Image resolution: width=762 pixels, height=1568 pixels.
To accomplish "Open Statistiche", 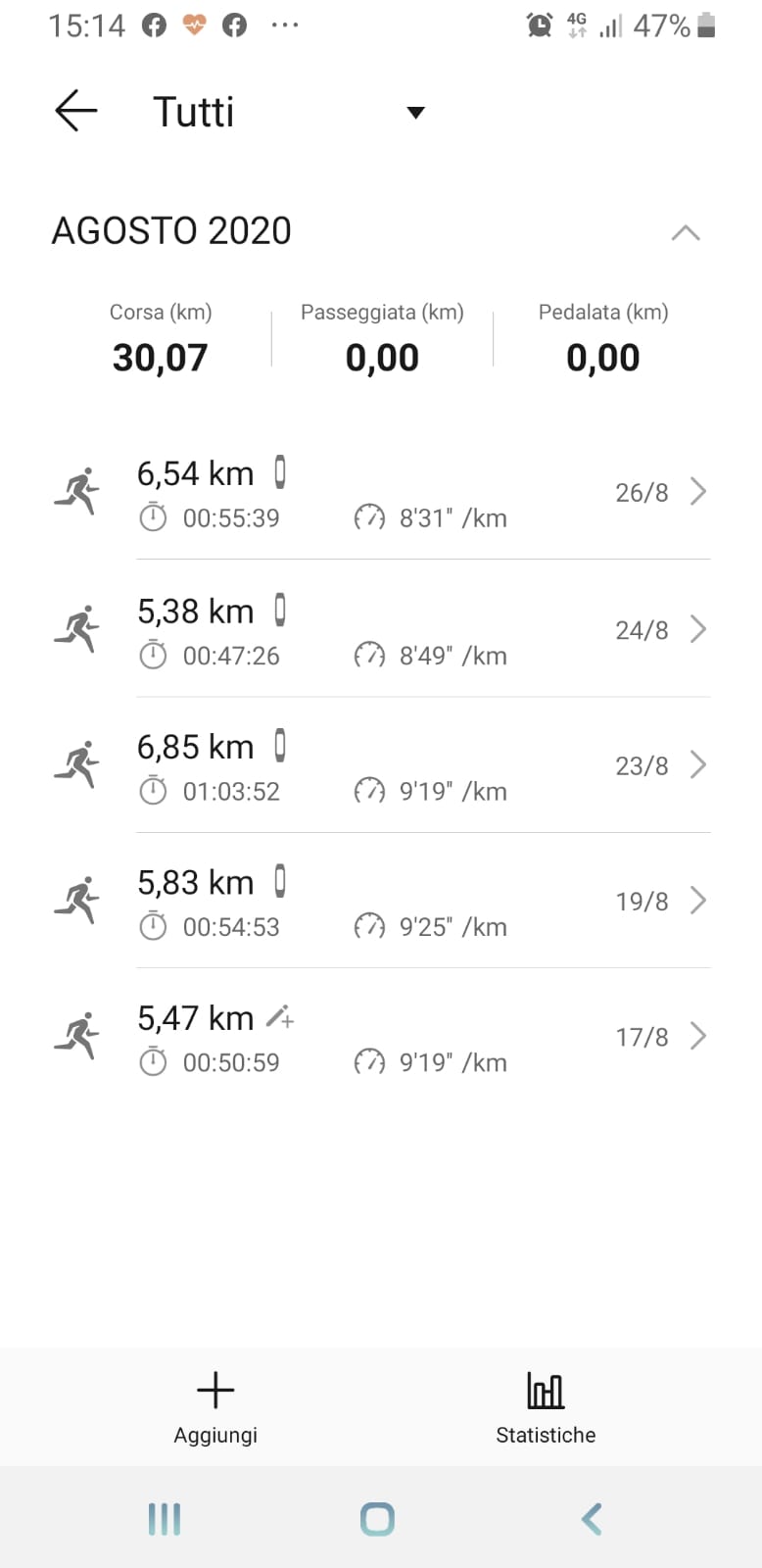I will click(546, 1408).
